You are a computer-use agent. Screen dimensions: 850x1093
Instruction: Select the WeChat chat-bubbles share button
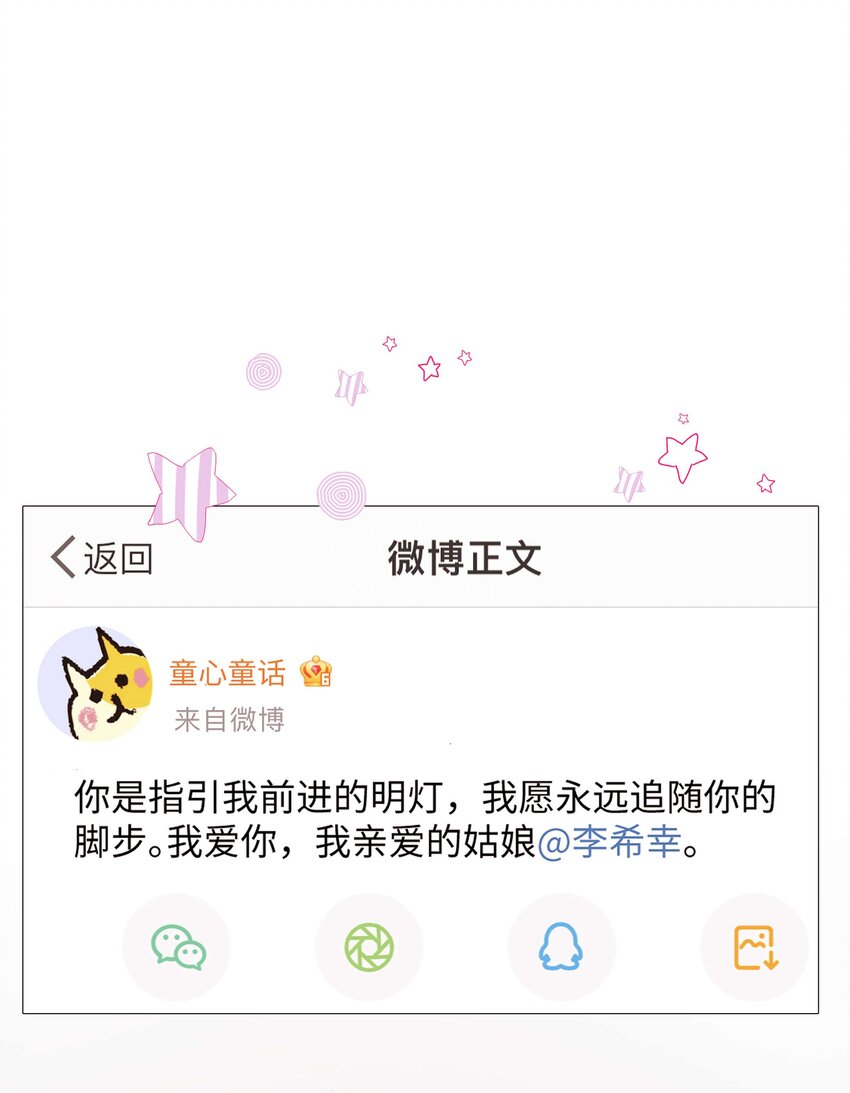[x=176, y=944]
